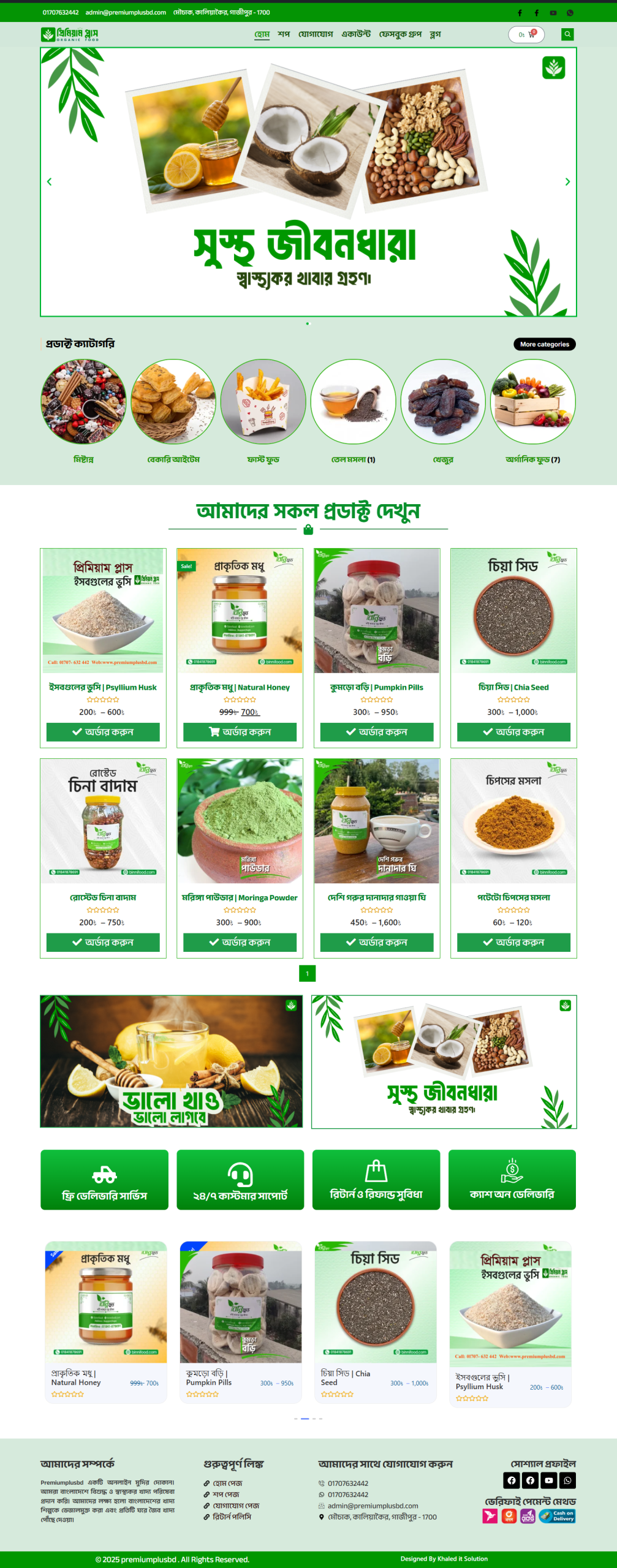Order the পটেটো চিপসের মসলা
The image size is (617, 1568).
pyautogui.click(x=513, y=942)
